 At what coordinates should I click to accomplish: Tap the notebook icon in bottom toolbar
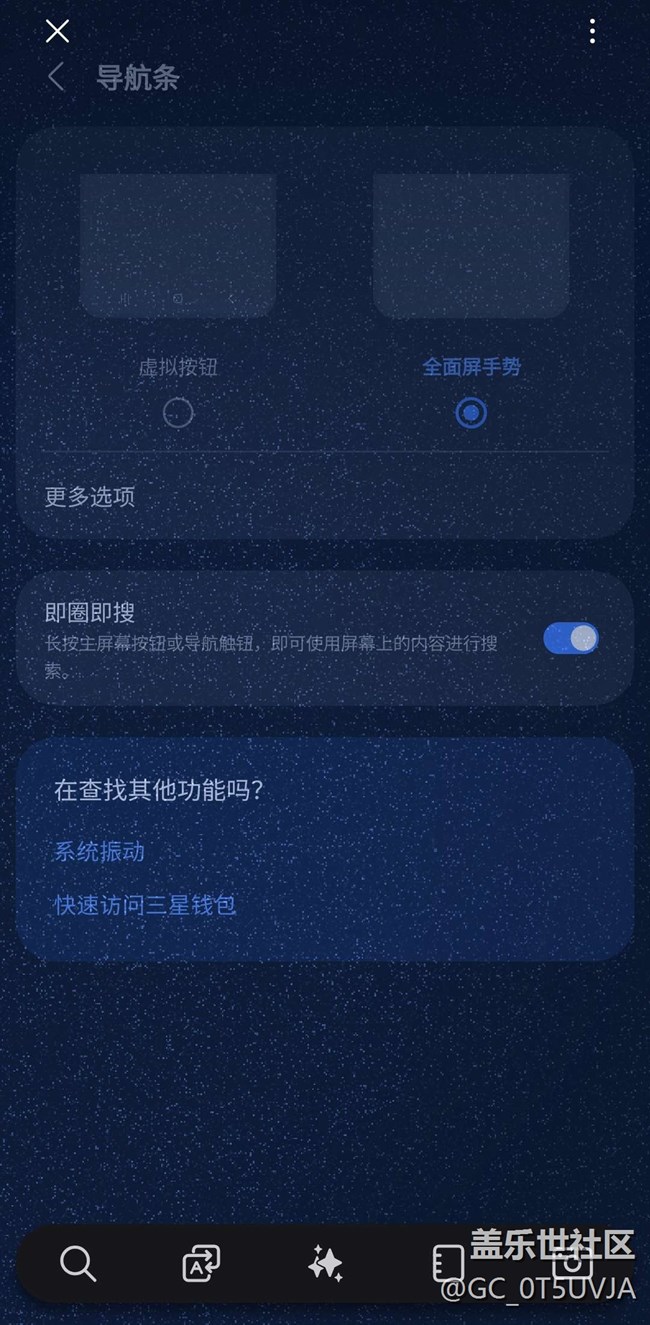click(x=447, y=1264)
